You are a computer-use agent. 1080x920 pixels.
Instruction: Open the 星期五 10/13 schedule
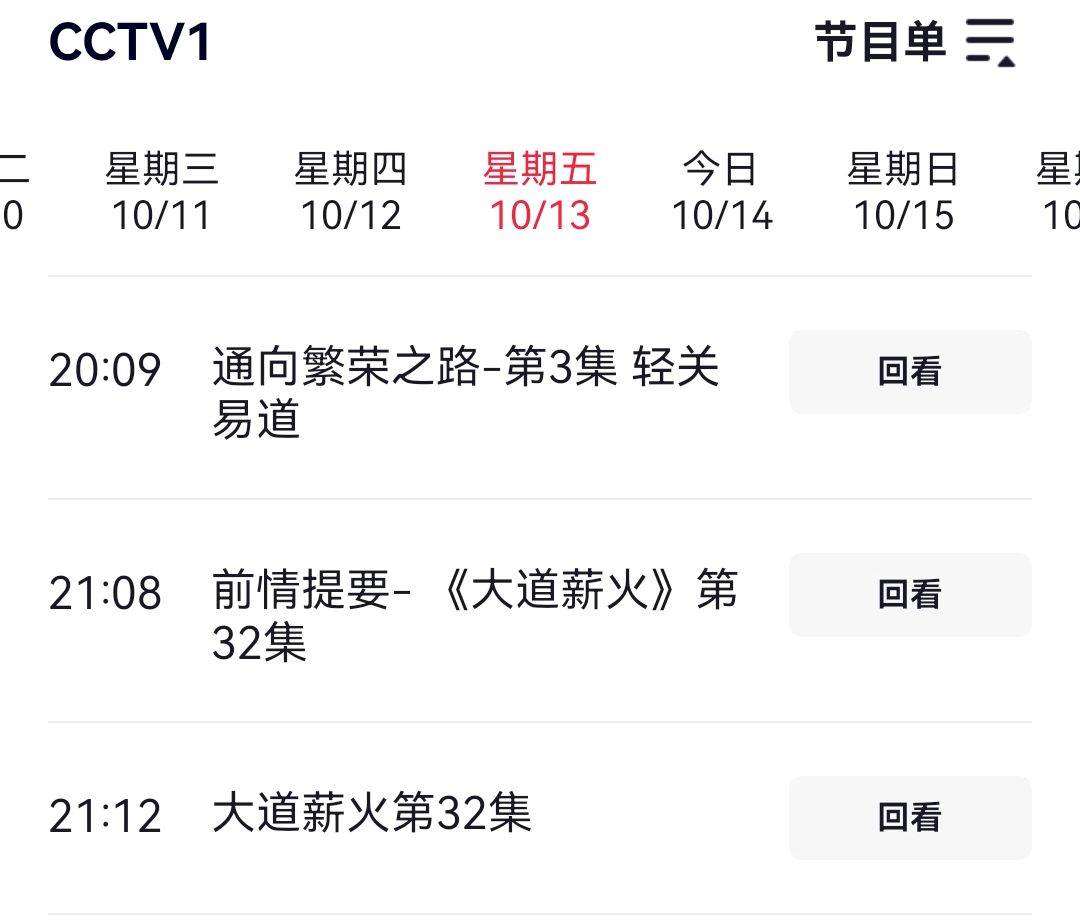point(540,192)
